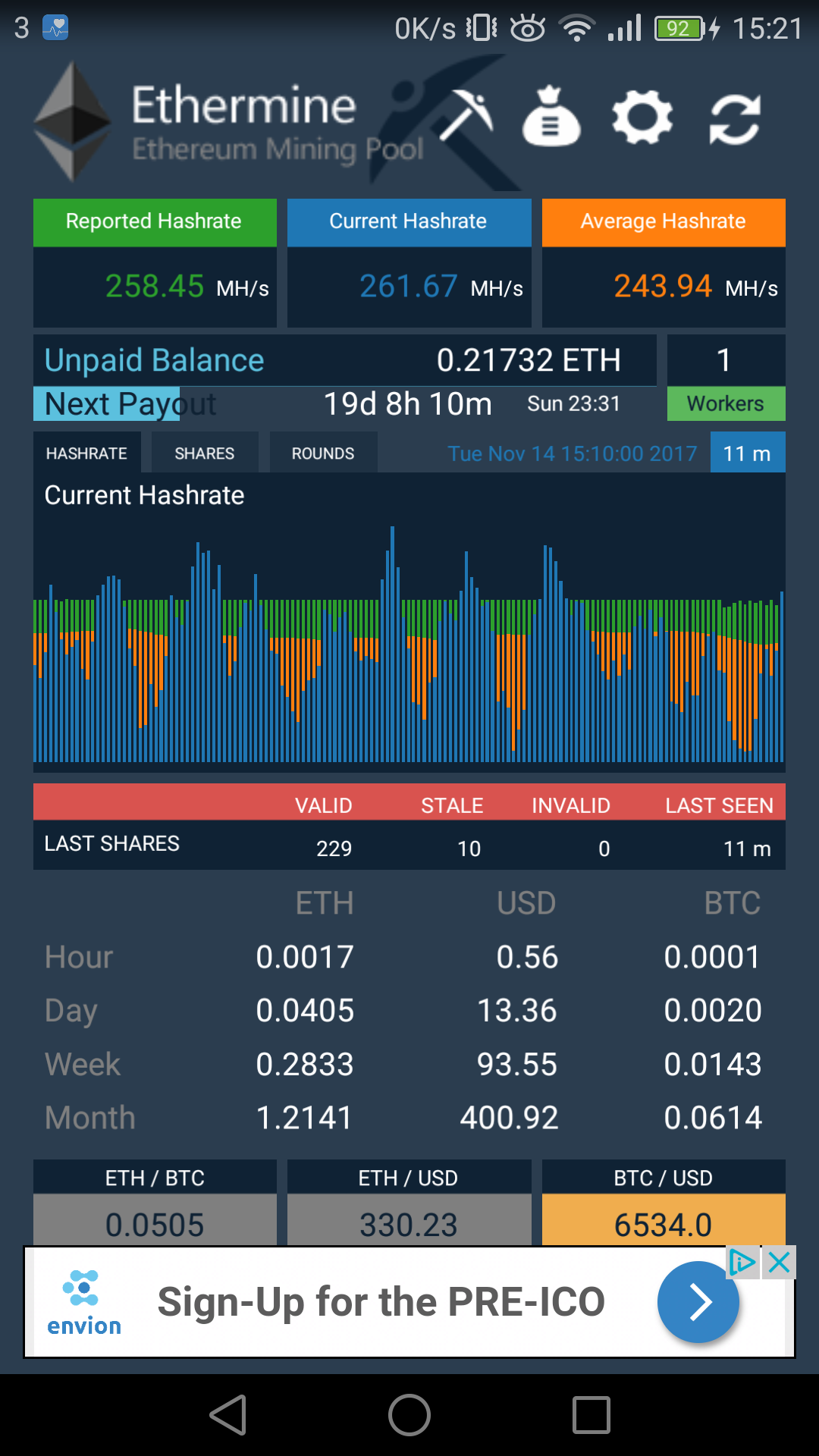819x1456 pixels.
Task: Switch to the SHARES tab
Action: pos(204,453)
